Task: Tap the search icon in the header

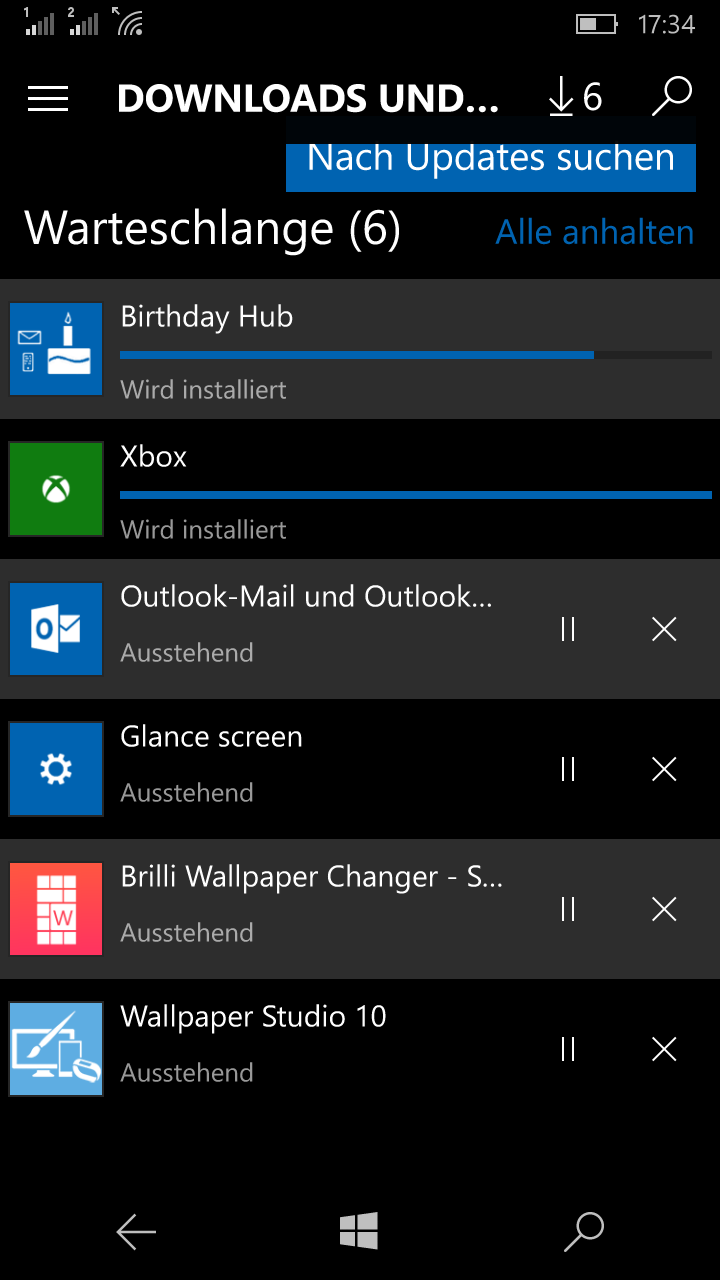Action: pos(672,97)
